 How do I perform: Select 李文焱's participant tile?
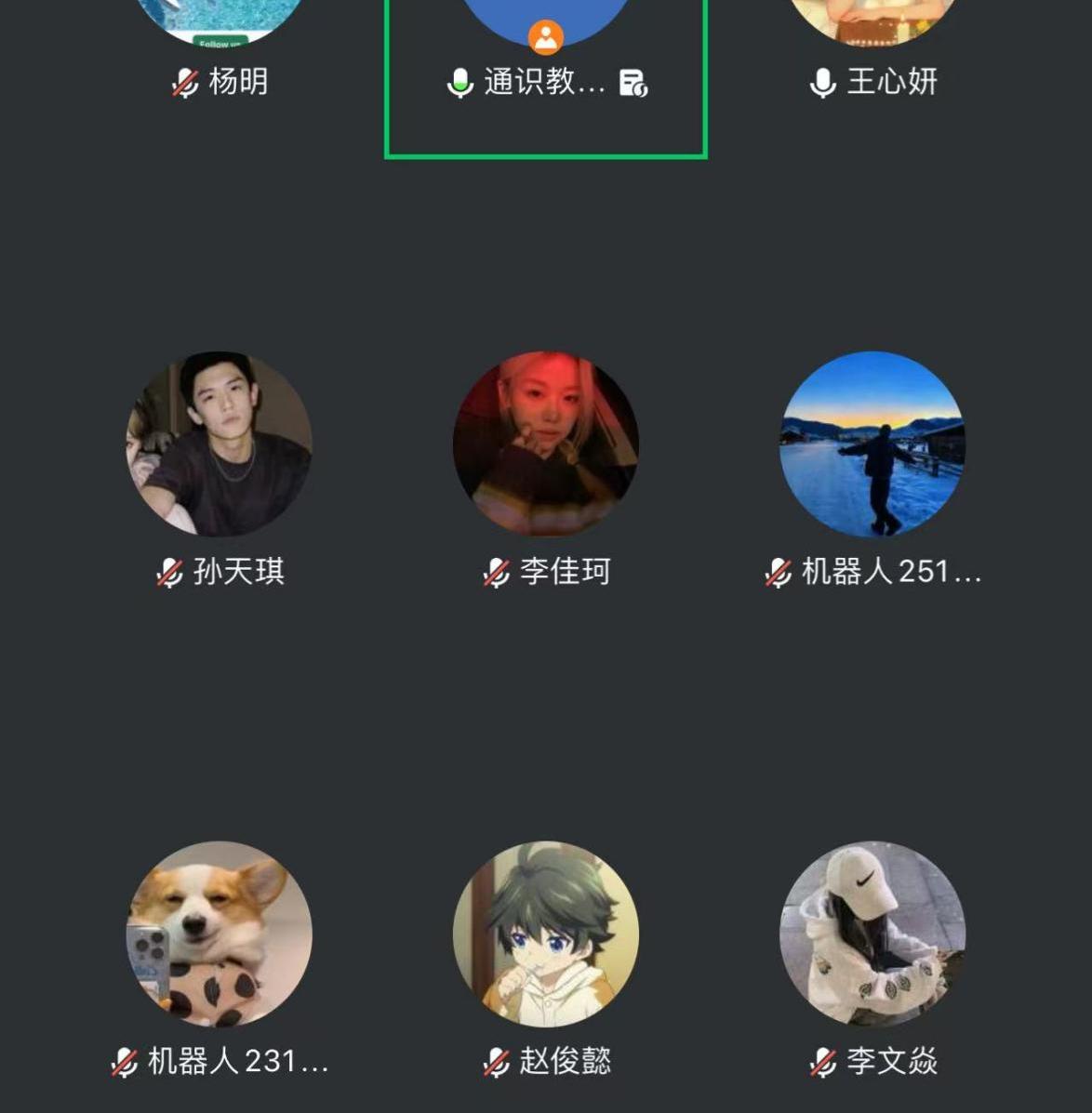coord(872,934)
